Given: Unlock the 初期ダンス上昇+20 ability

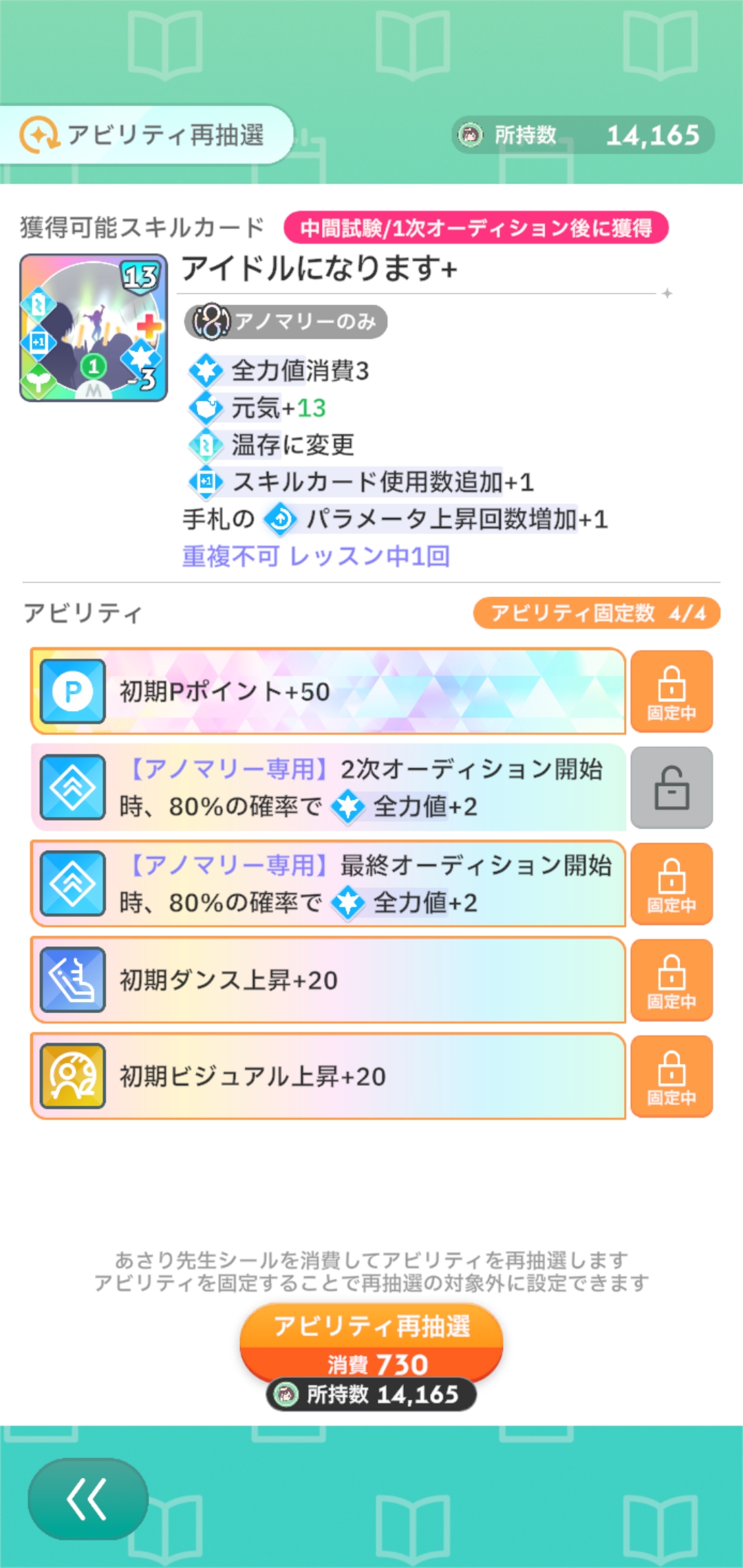Looking at the screenshot, I should coord(671,980).
